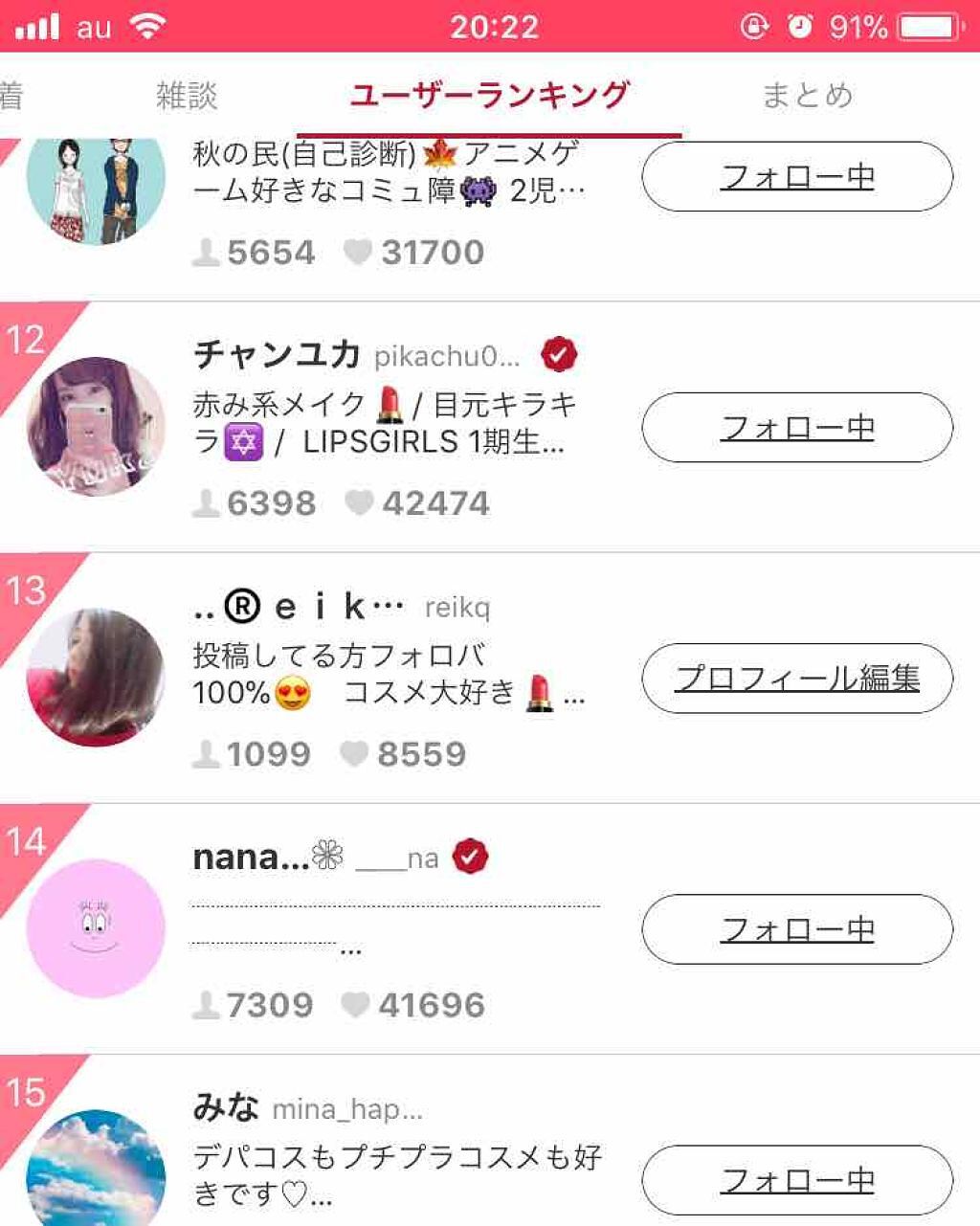
Task: Tap the follower person icon showing 1099
Action: coord(205,753)
